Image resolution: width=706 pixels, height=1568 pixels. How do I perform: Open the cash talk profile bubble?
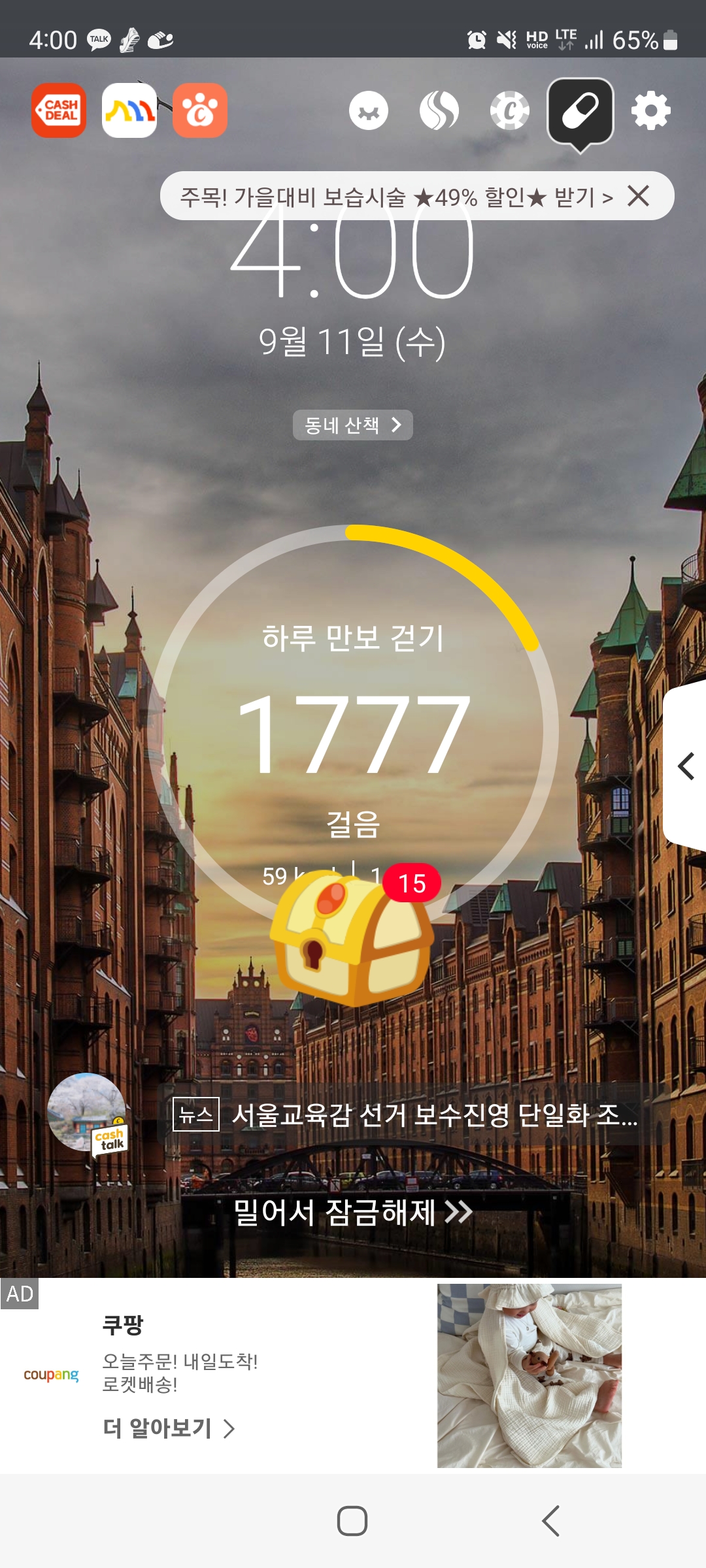[88, 1113]
